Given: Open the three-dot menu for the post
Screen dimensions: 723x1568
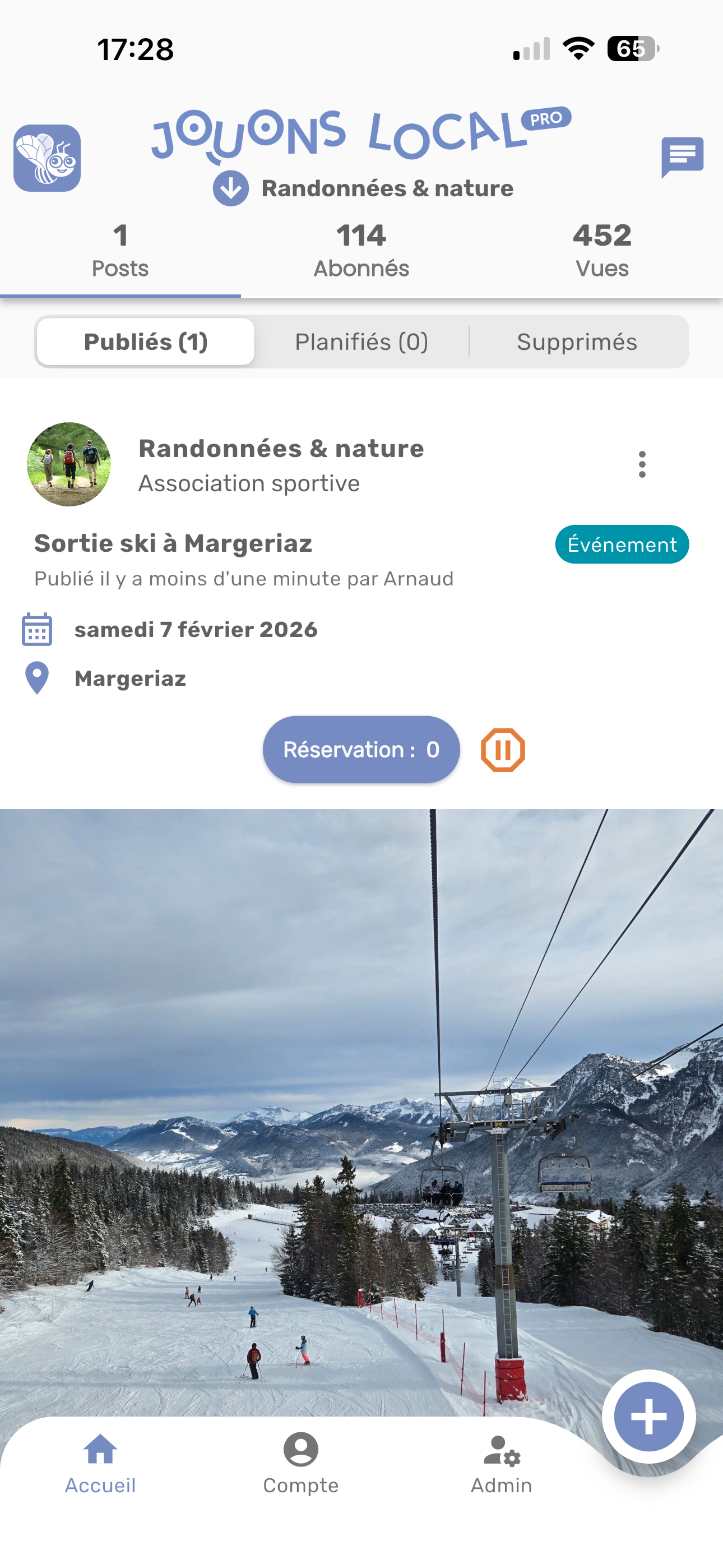Looking at the screenshot, I should pos(642,464).
